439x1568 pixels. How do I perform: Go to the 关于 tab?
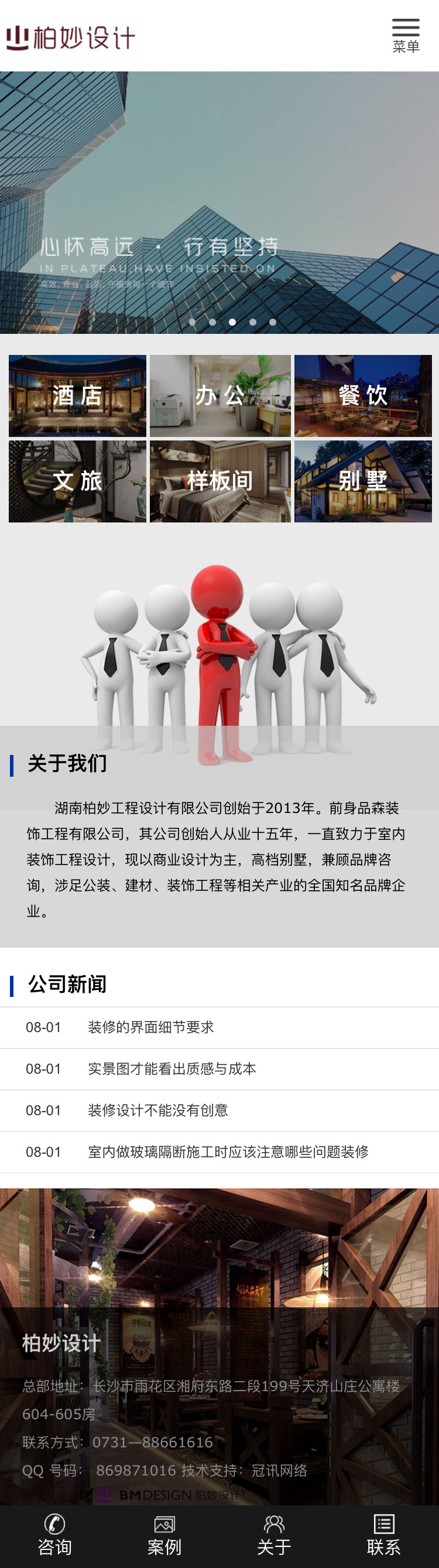click(274, 1536)
